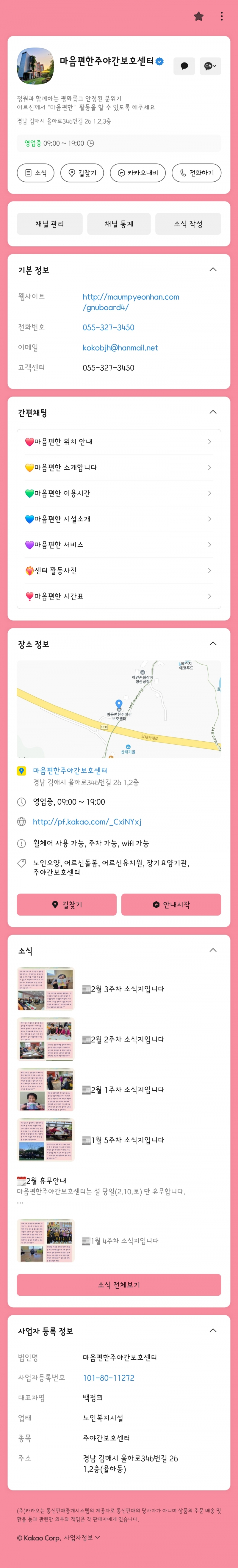
Task: View all news with 소식 전체보기
Action: click(x=119, y=1284)
